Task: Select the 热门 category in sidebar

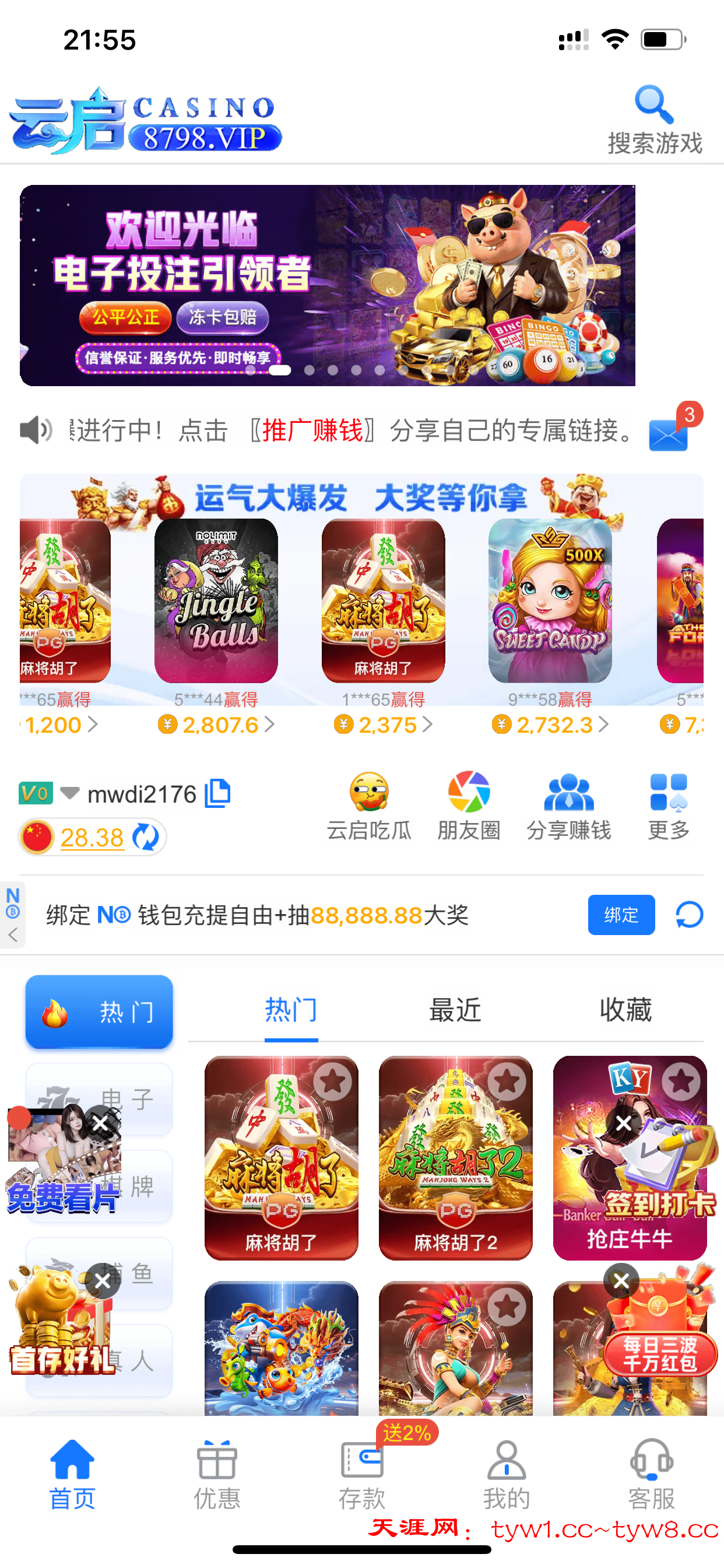Action: coord(99,1012)
